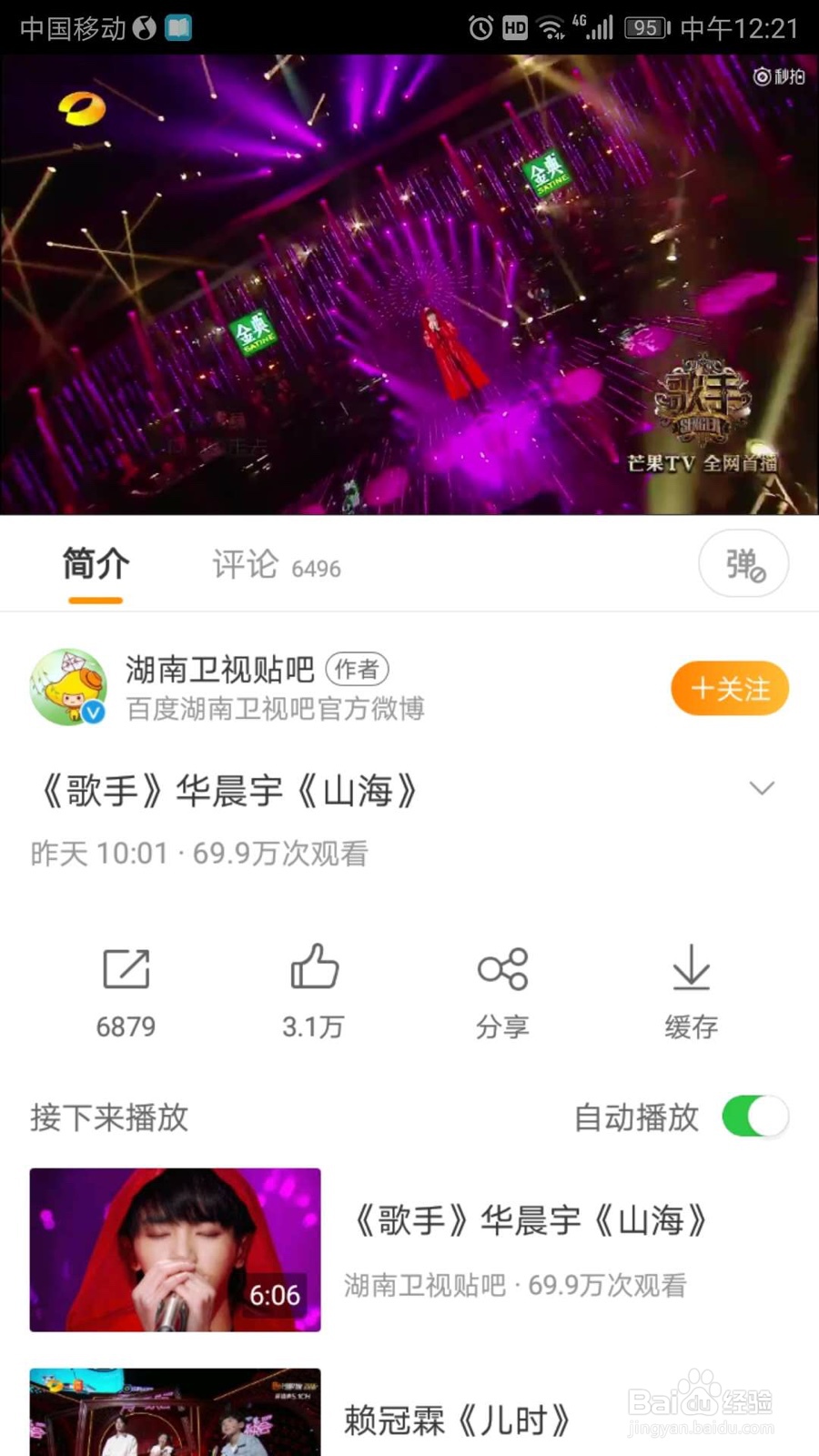Switch to the 评论 comments tab
Image resolution: width=819 pixels, height=1456 pixels.
click(244, 564)
